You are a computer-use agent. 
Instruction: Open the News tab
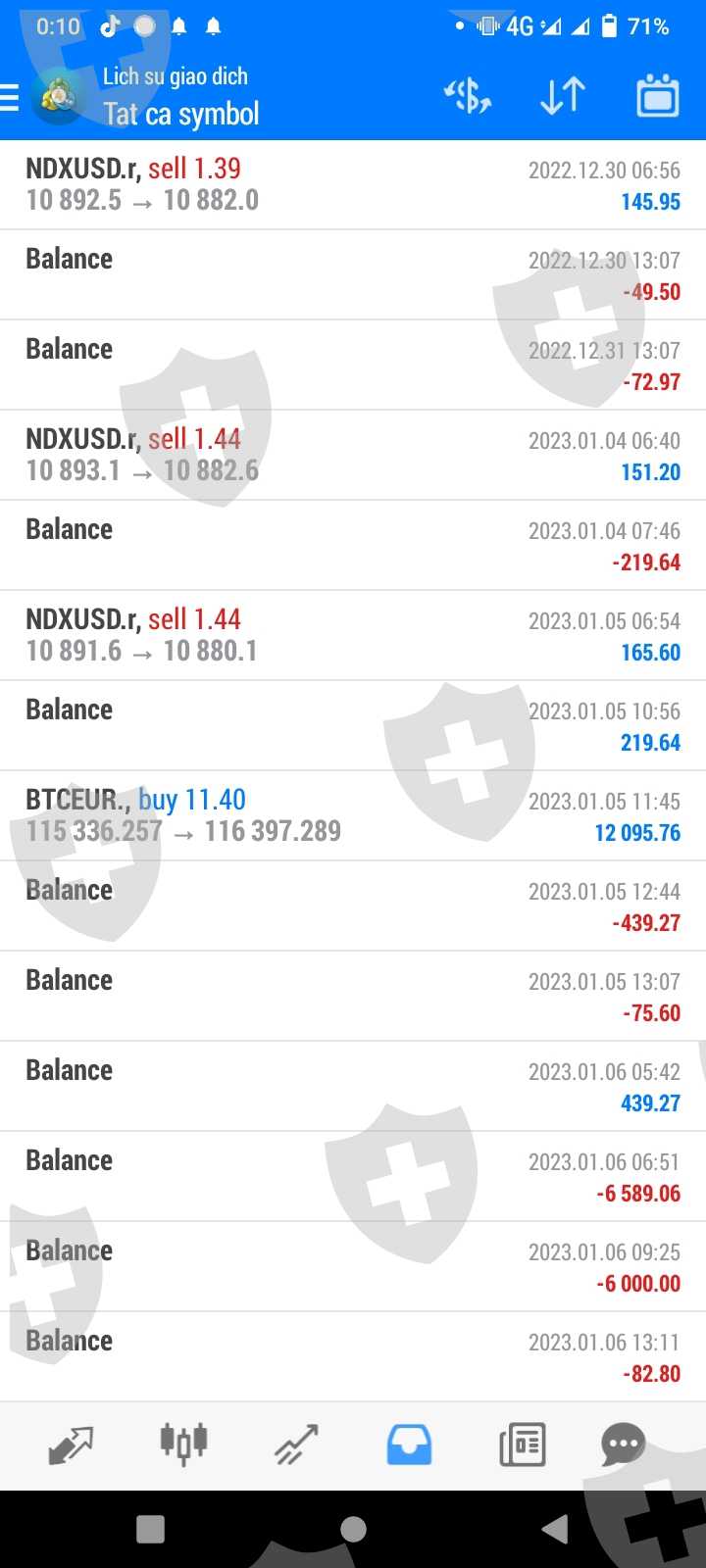[522, 1445]
